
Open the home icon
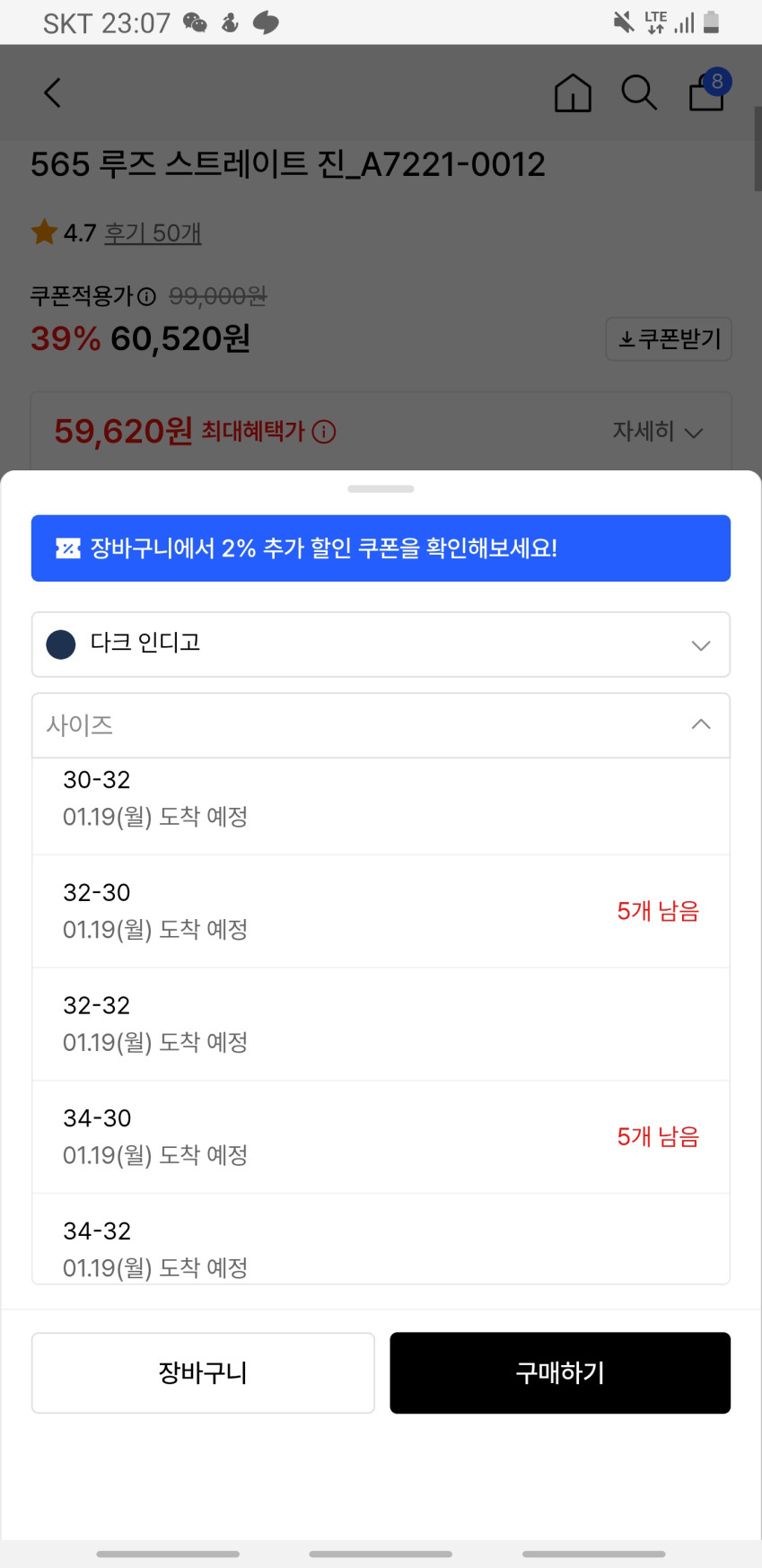click(x=573, y=92)
